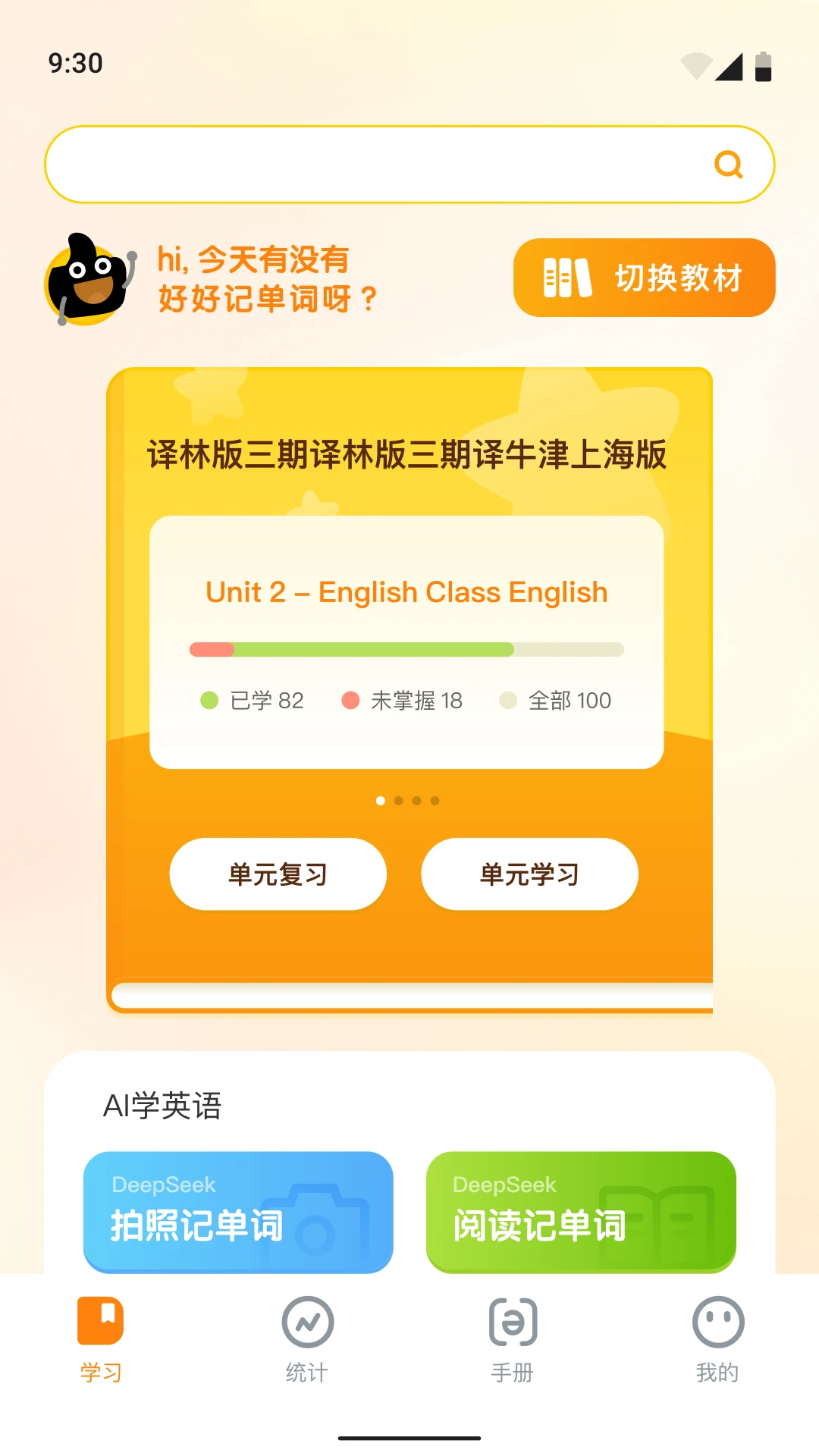Image resolution: width=819 pixels, height=1456 pixels.
Task: Select the last carousel dot
Action: pyautogui.click(x=435, y=800)
